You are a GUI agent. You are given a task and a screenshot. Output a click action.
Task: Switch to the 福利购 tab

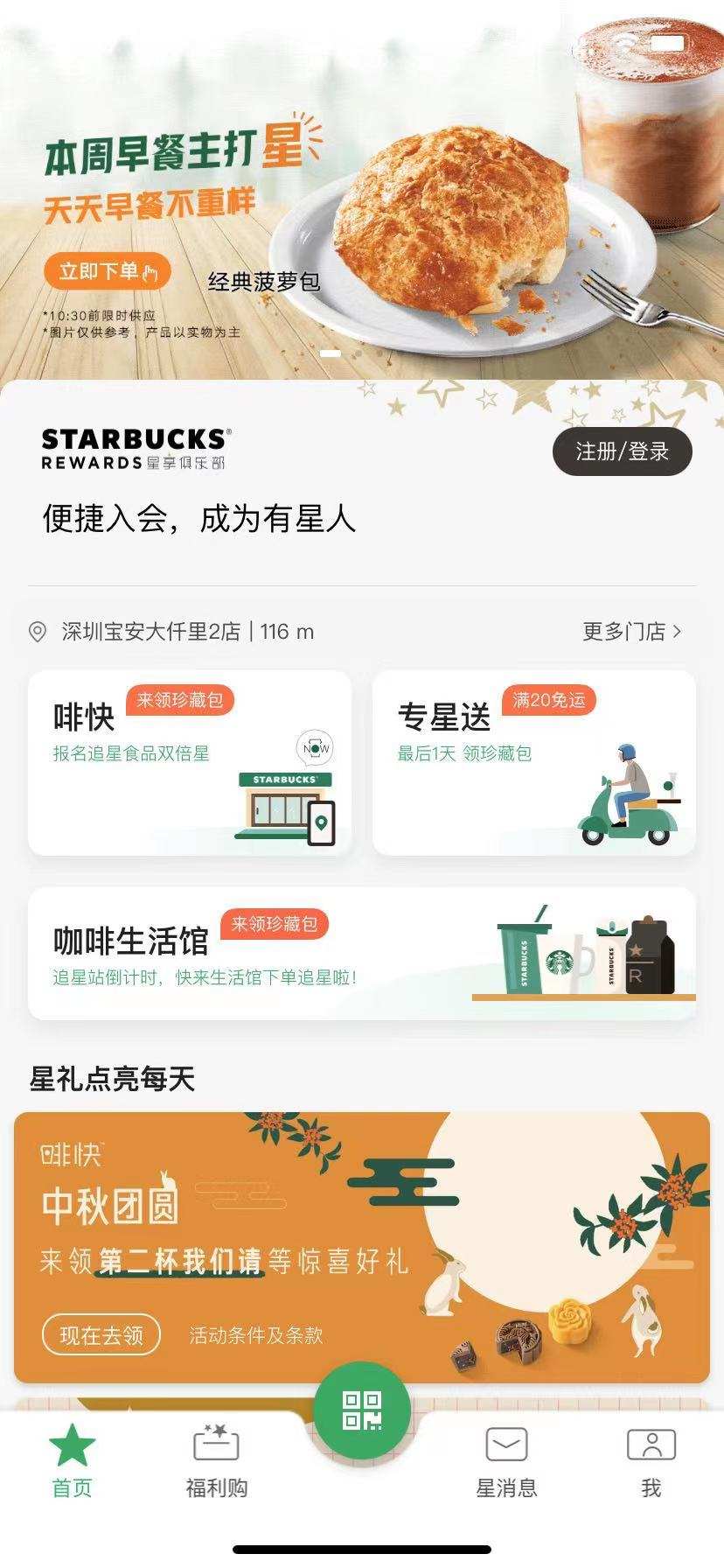(x=217, y=1461)
